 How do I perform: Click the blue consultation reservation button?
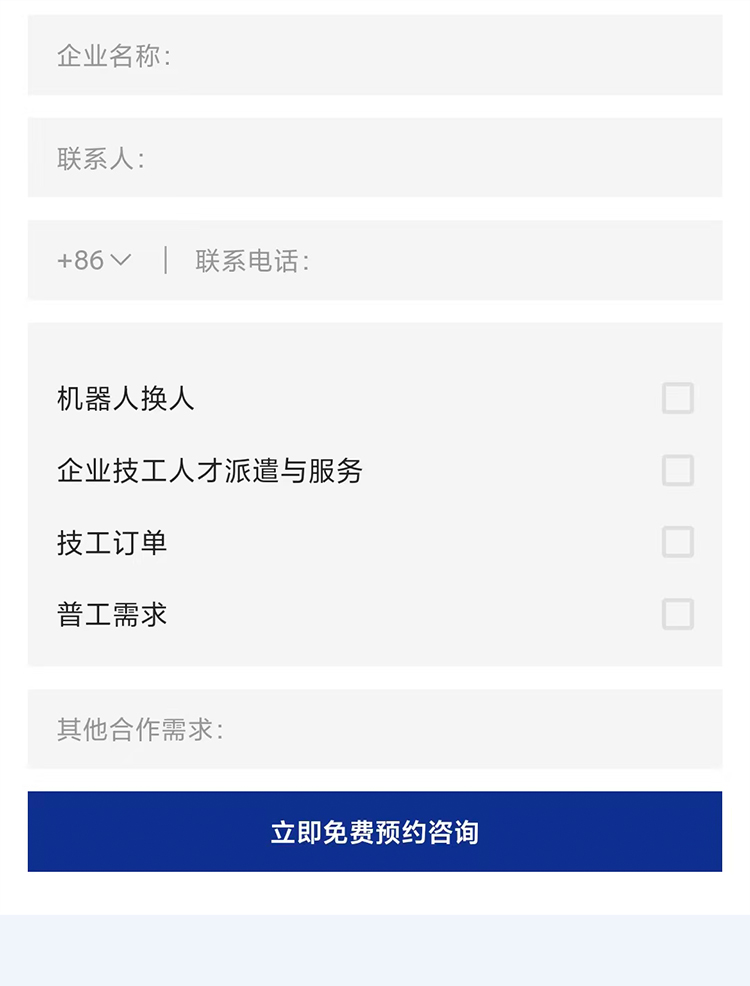[x=375, y=831]
